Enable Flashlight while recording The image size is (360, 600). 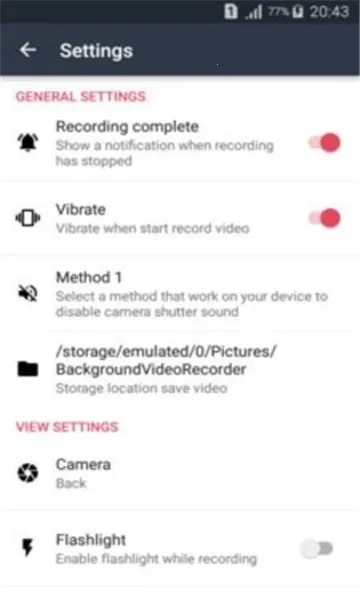click(x=317, y=549)
